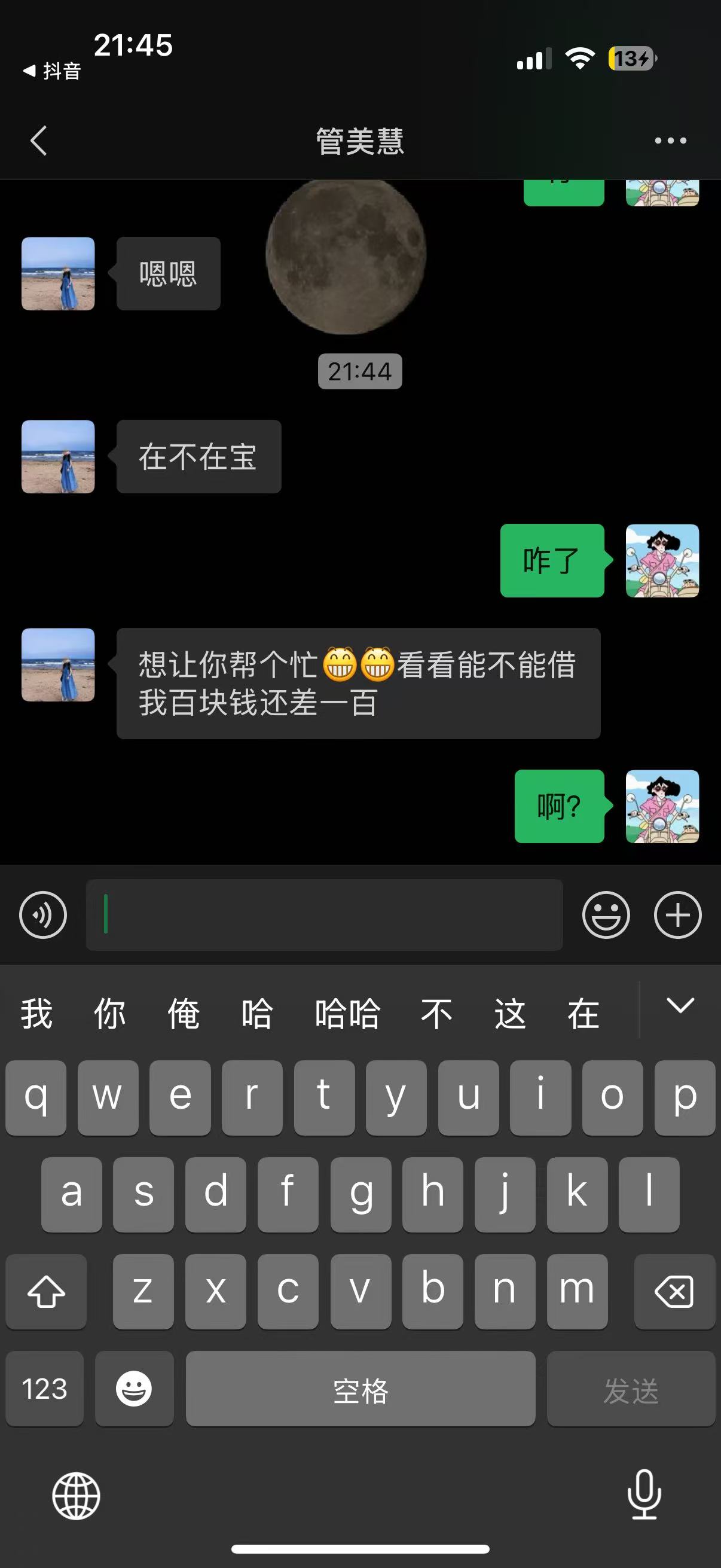Viewport: 721px width, 1568px height.
Task: Pick the suggestion 我
Action: tap(36, 1014)
